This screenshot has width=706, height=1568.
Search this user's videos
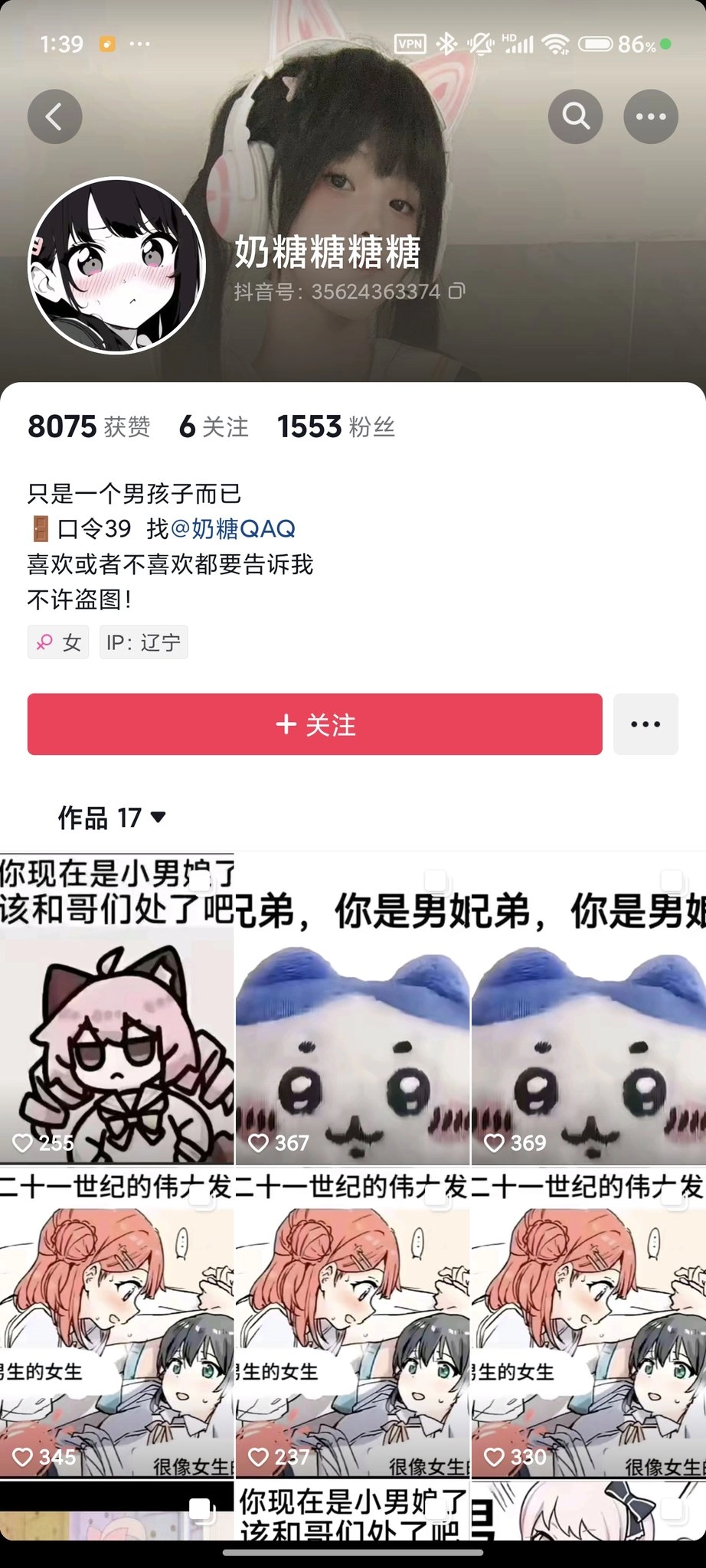pos(575,116)
